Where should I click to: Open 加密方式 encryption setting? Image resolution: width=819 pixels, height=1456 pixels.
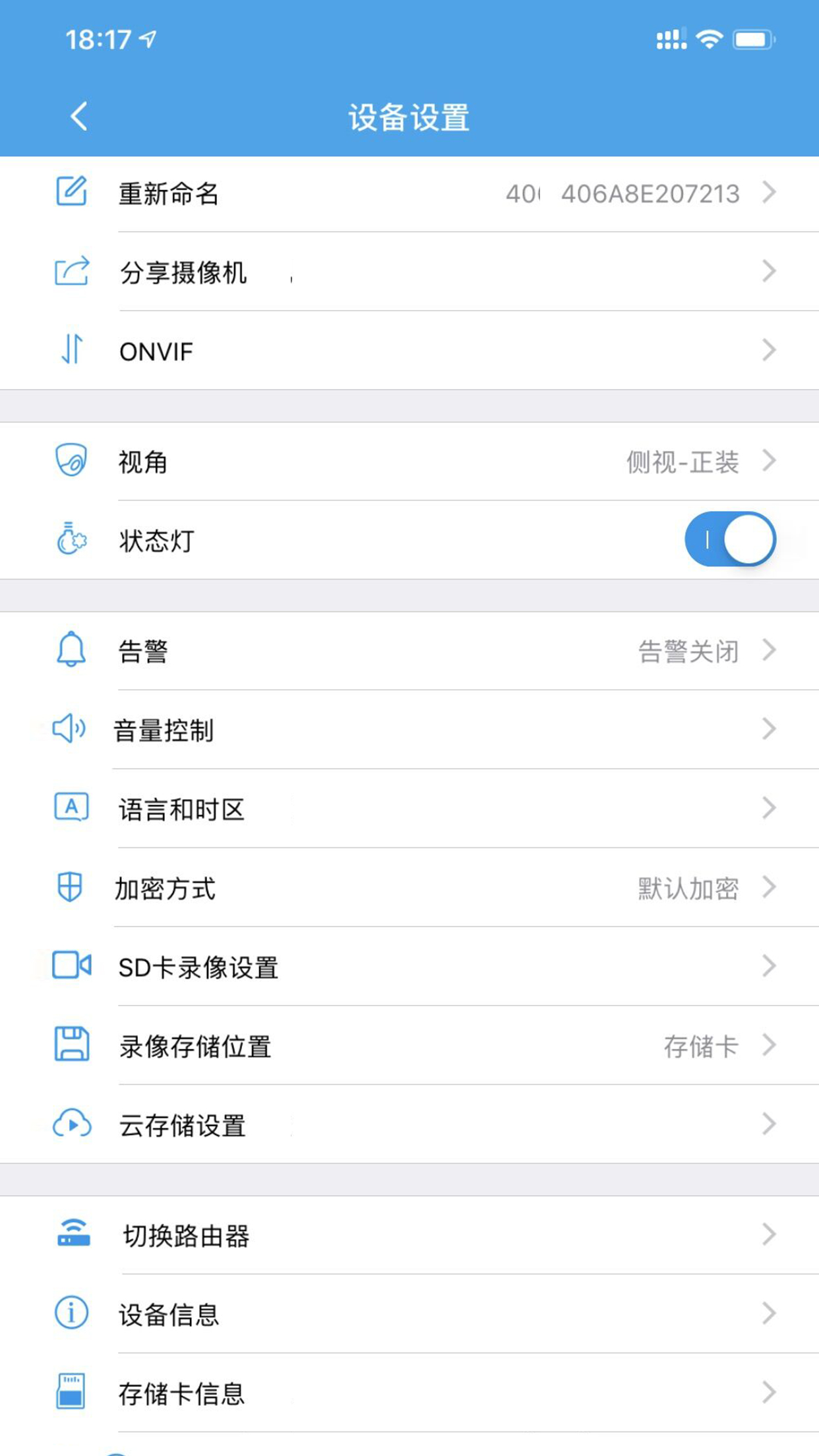coord(409,888)
